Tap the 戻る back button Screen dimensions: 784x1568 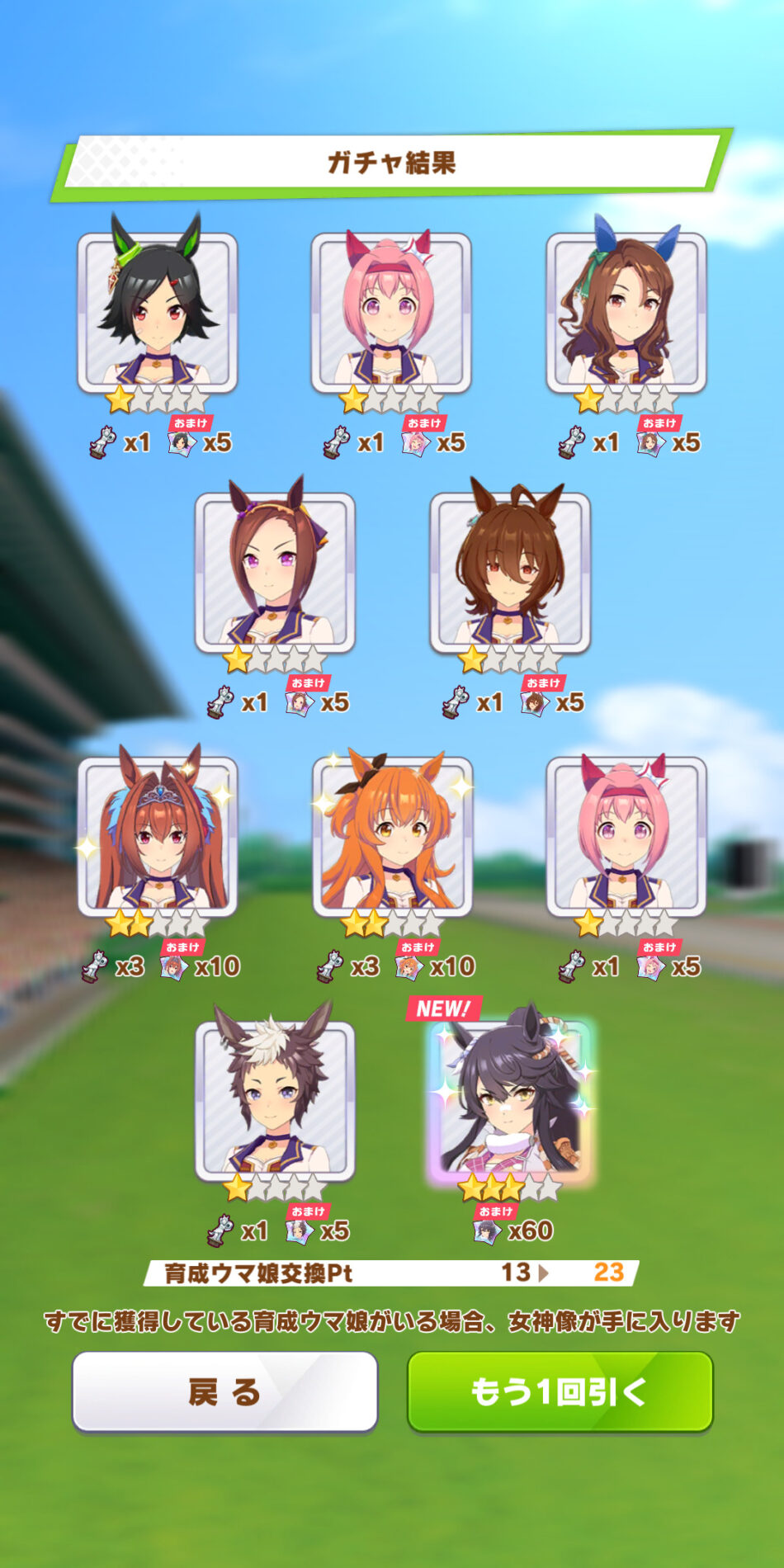coord(224,1391)
